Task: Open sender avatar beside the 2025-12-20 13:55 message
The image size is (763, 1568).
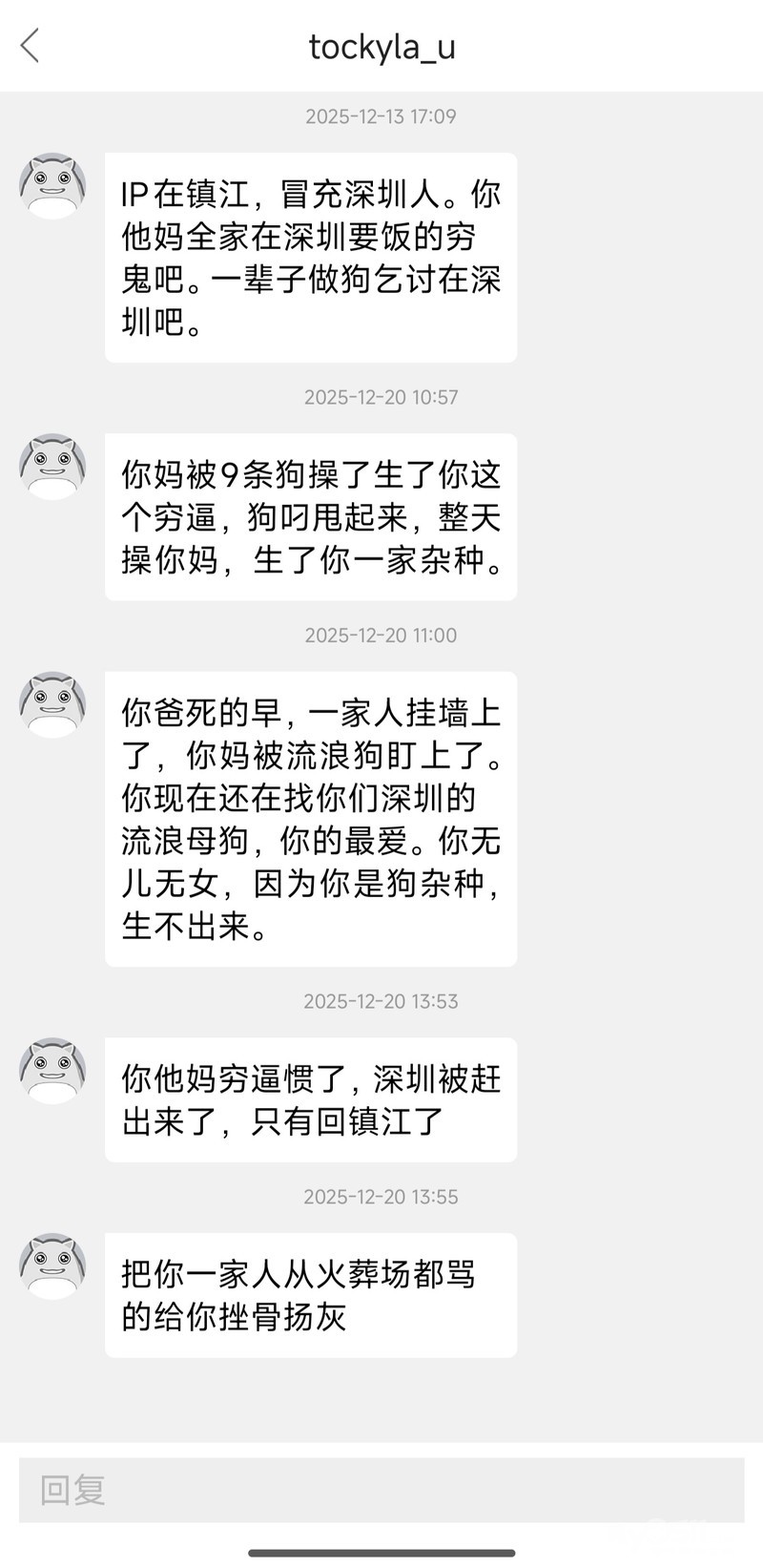Action: (x=53, y=1265)
